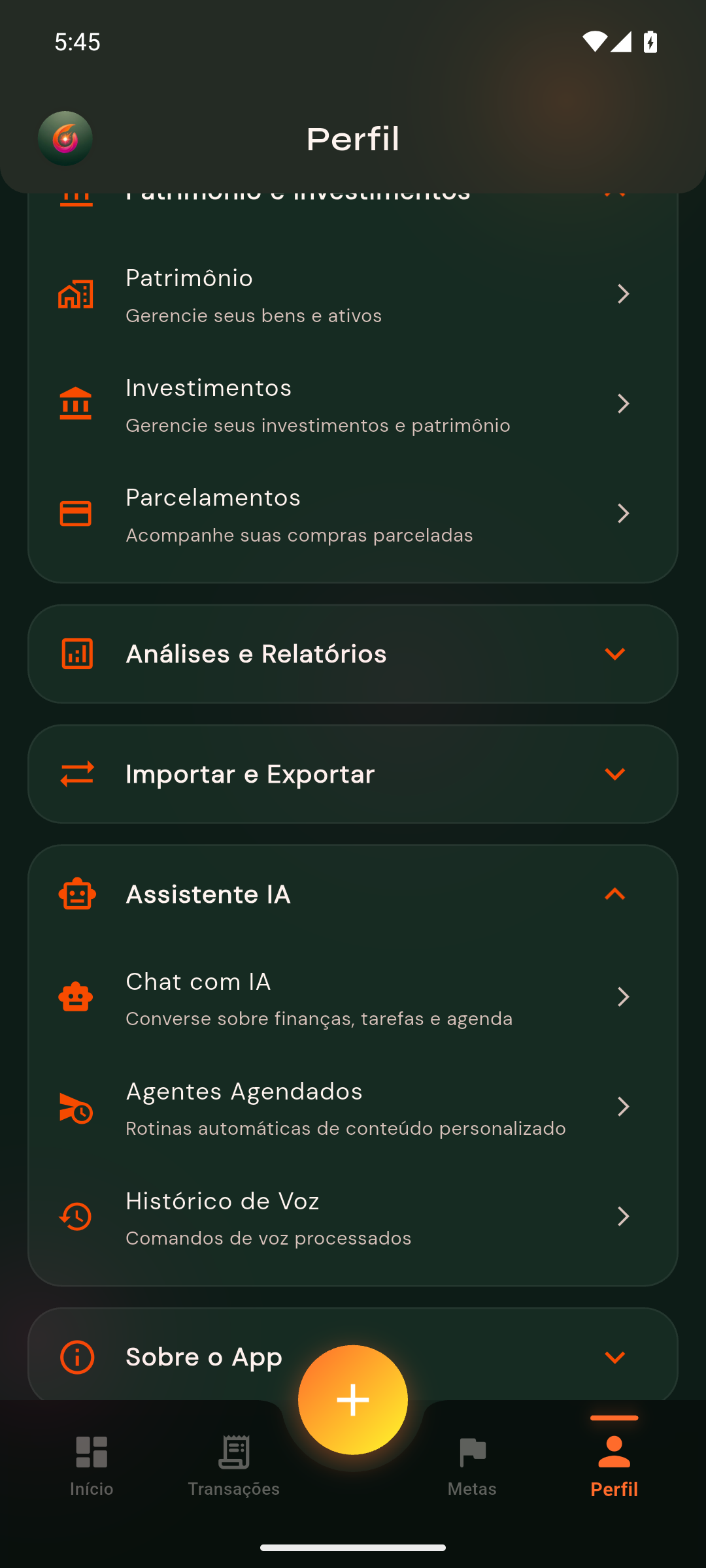Go to the Início tab

[90, 1463]
